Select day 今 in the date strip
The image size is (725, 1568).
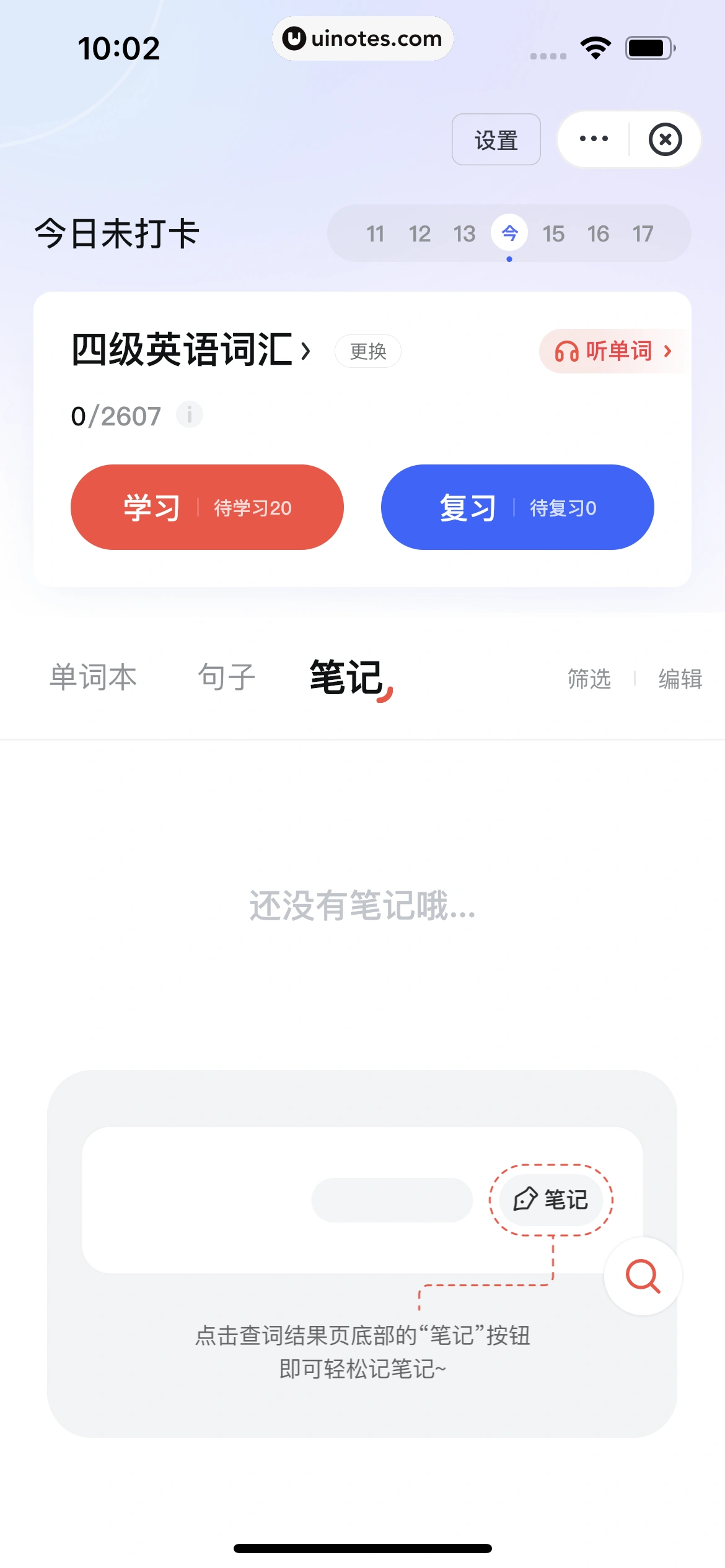(x=509, y=233)
